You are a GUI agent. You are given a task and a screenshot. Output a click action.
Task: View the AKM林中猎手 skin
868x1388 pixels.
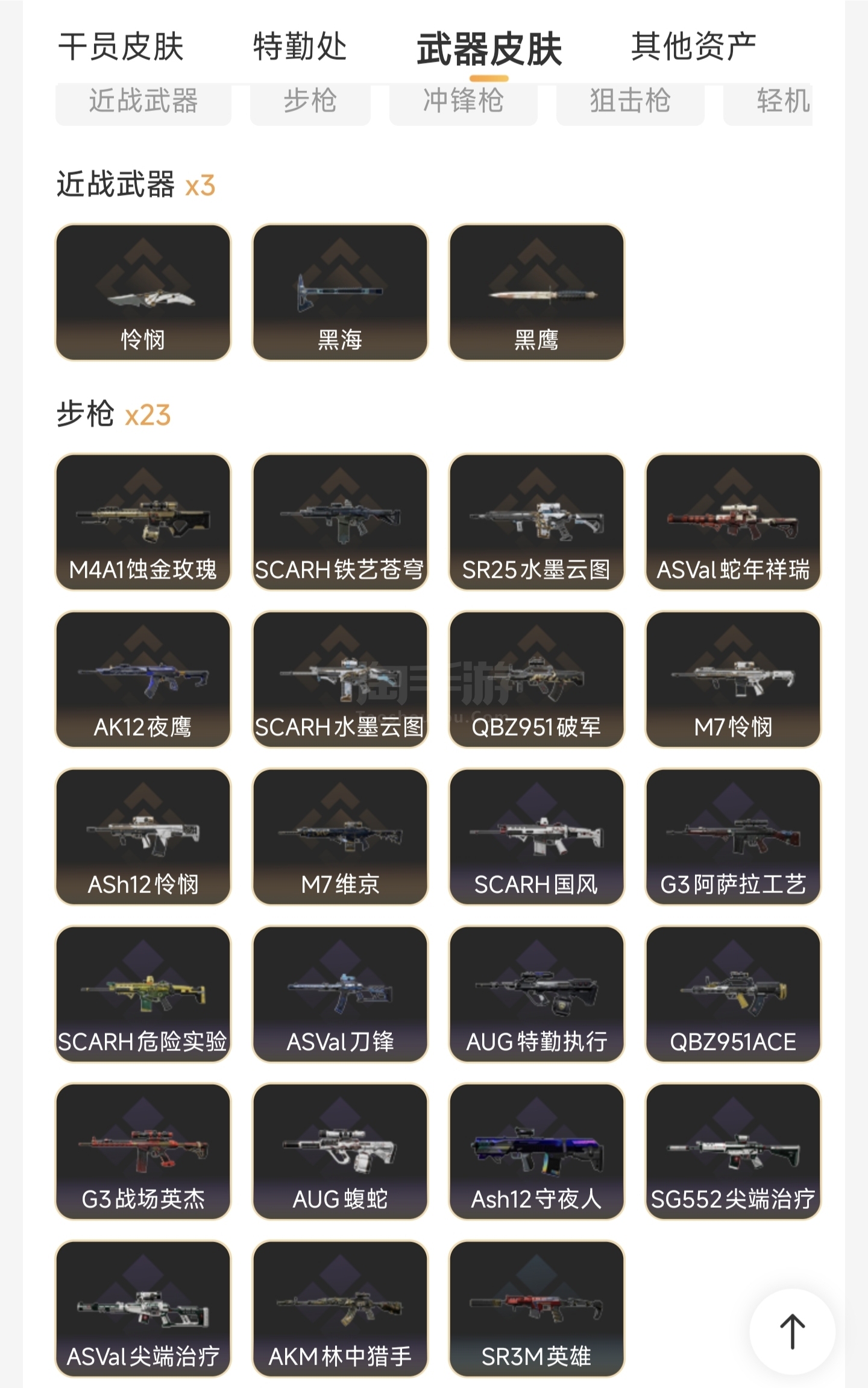[340, 1309]
